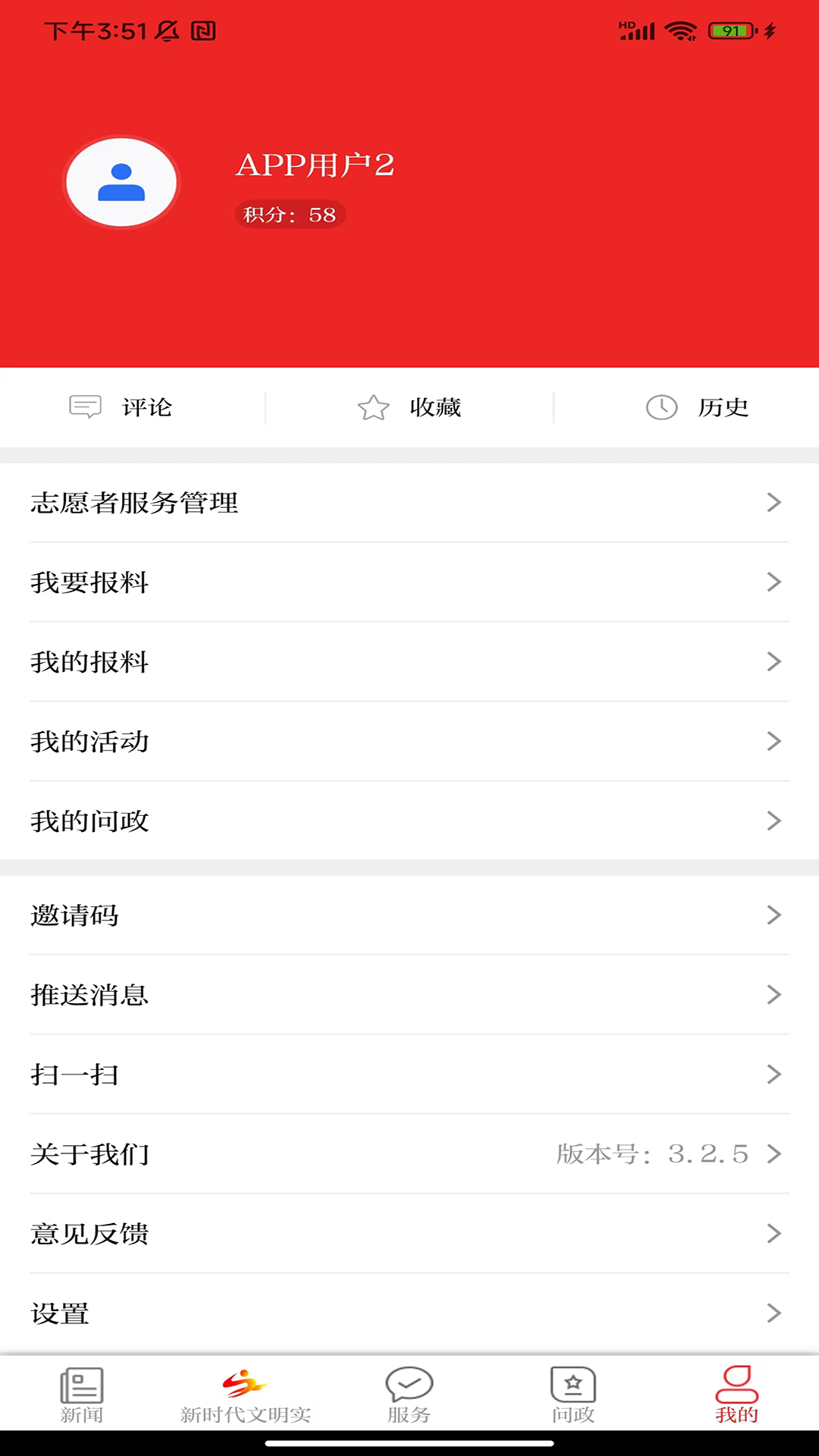
Task: Tap the 积分 58 points badge
Action: tap(290, 214)
